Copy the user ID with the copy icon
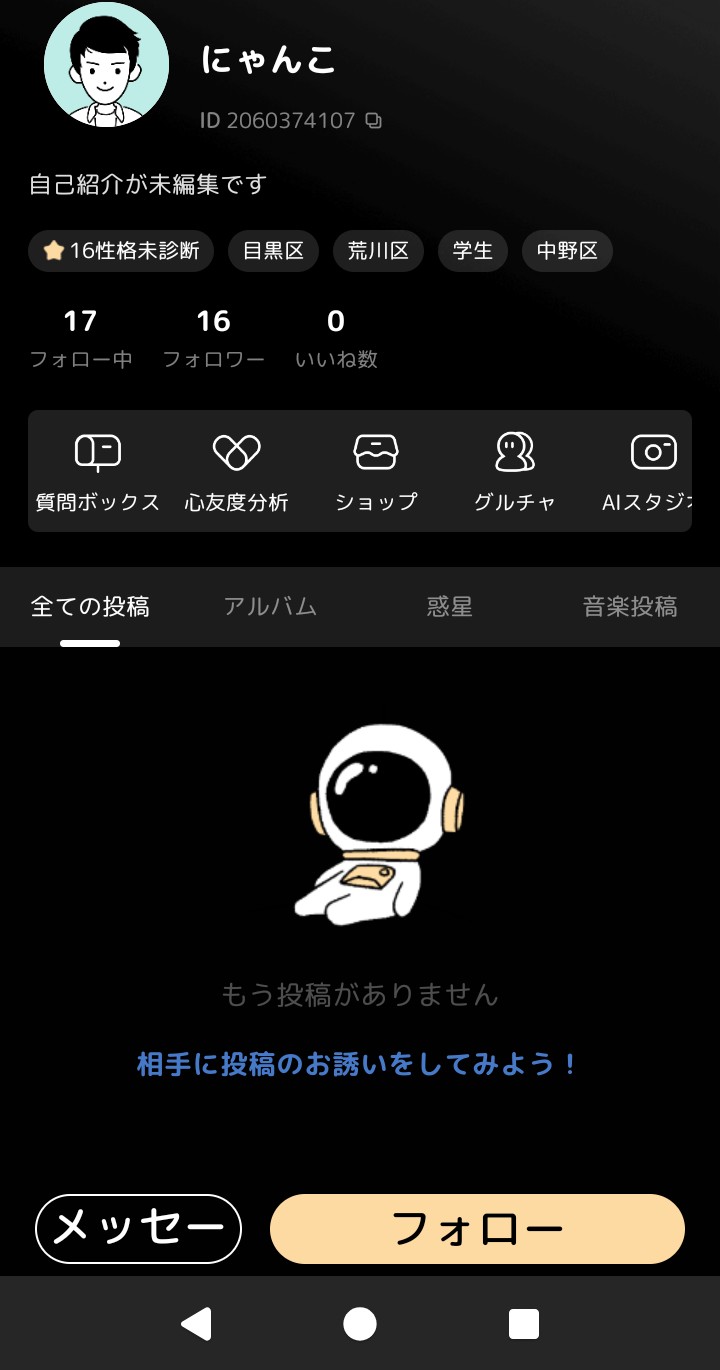 click(374, 120)
